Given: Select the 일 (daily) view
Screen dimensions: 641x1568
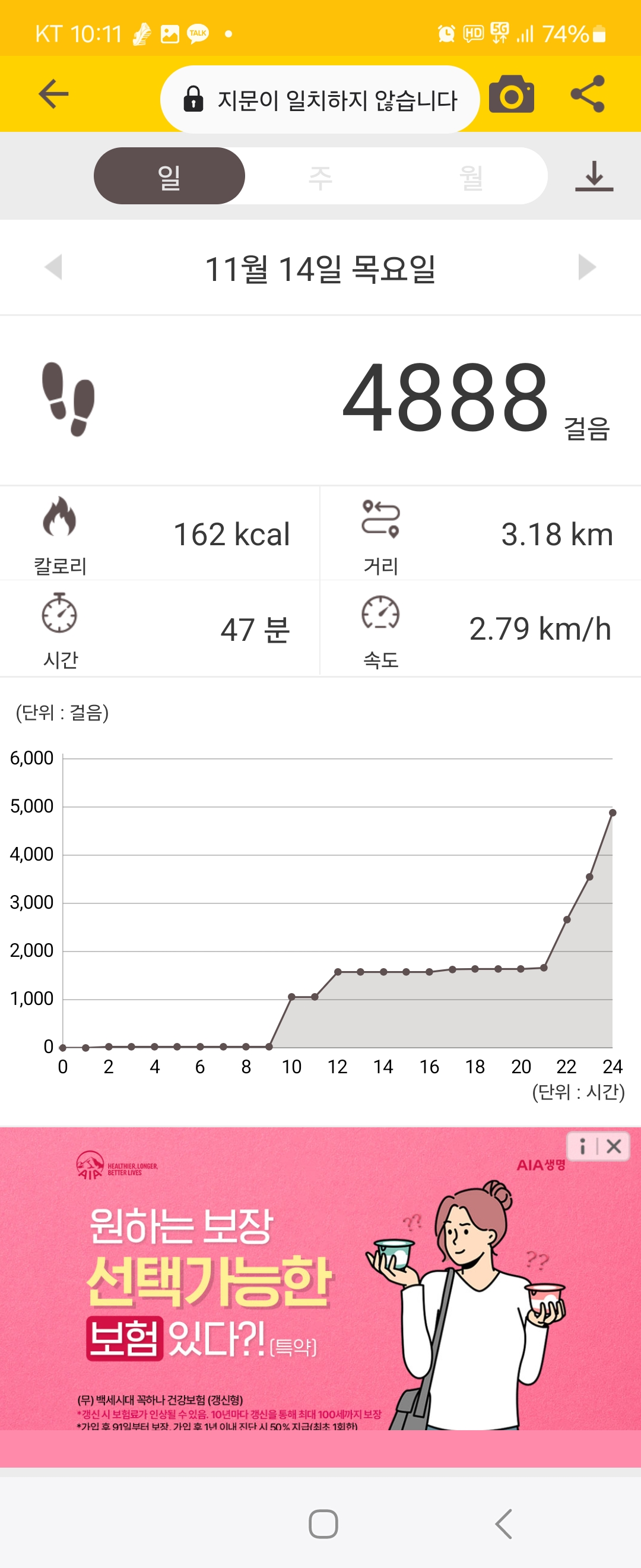Looking at the screenshot, I should [x=169, y=176].
